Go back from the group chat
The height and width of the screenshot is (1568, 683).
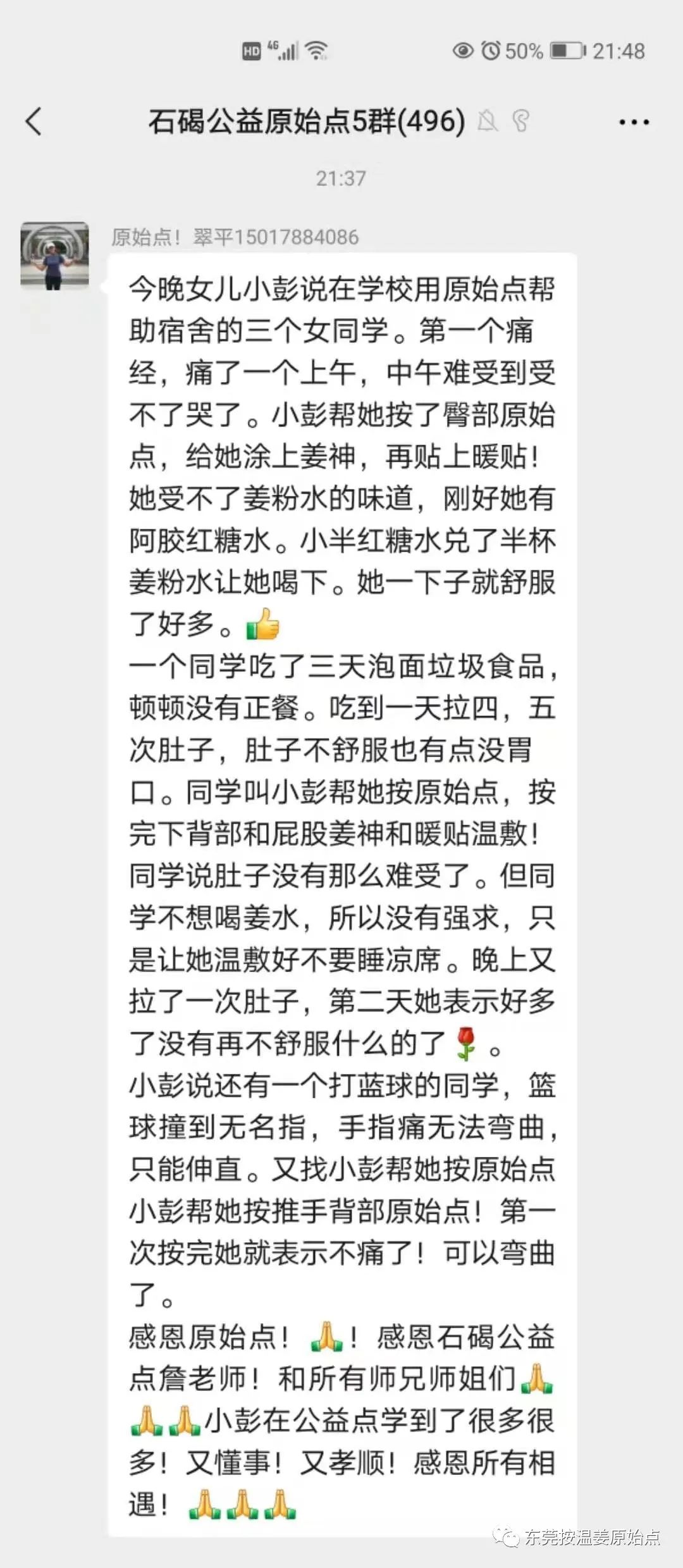click(34, 121)
